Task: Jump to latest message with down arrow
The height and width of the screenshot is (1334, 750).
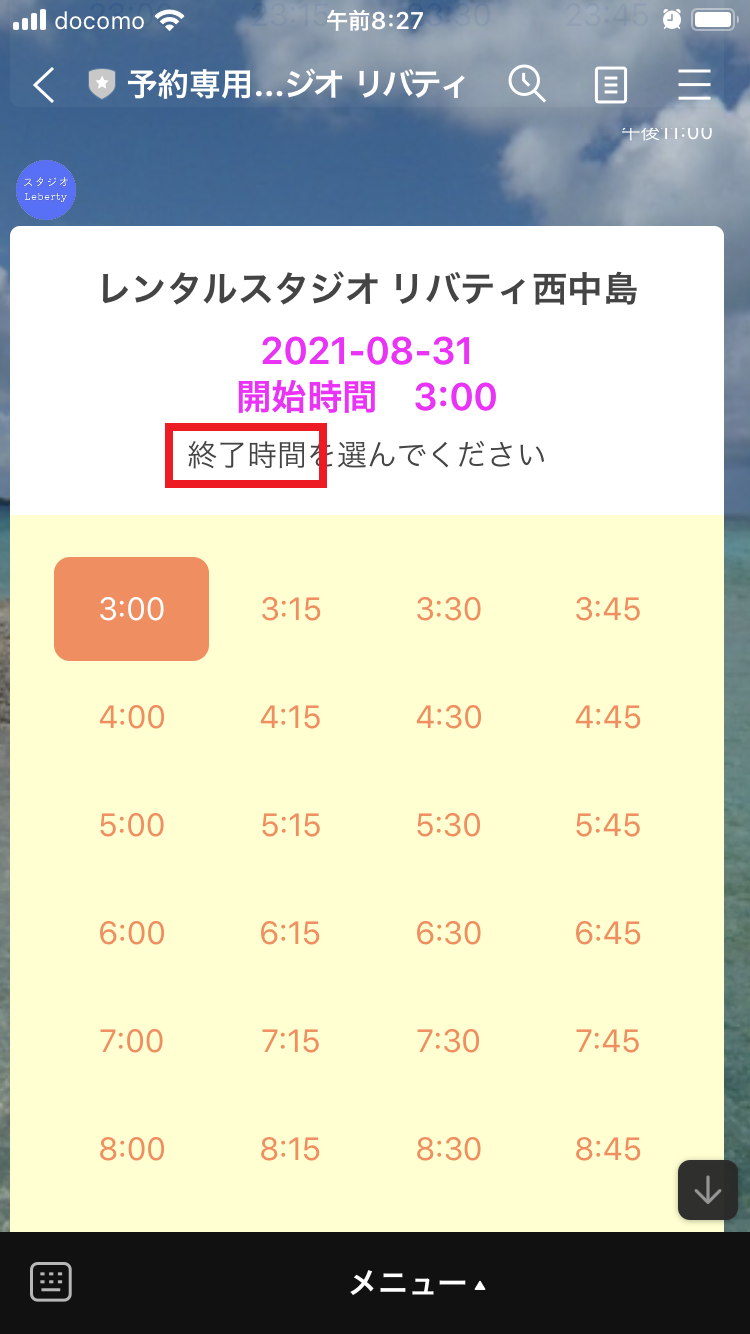Action: pyautogui.click(x=707, y=1190)
